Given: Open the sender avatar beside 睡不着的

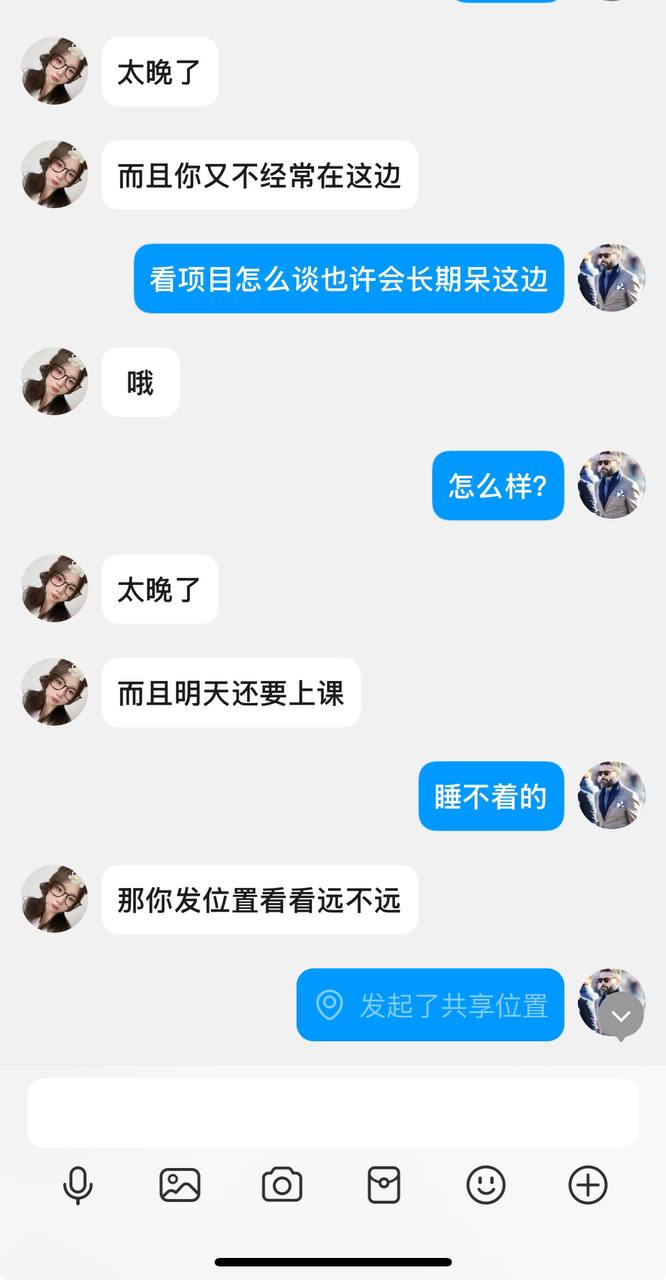Looking at the screenshot, I should pos(611,796).
